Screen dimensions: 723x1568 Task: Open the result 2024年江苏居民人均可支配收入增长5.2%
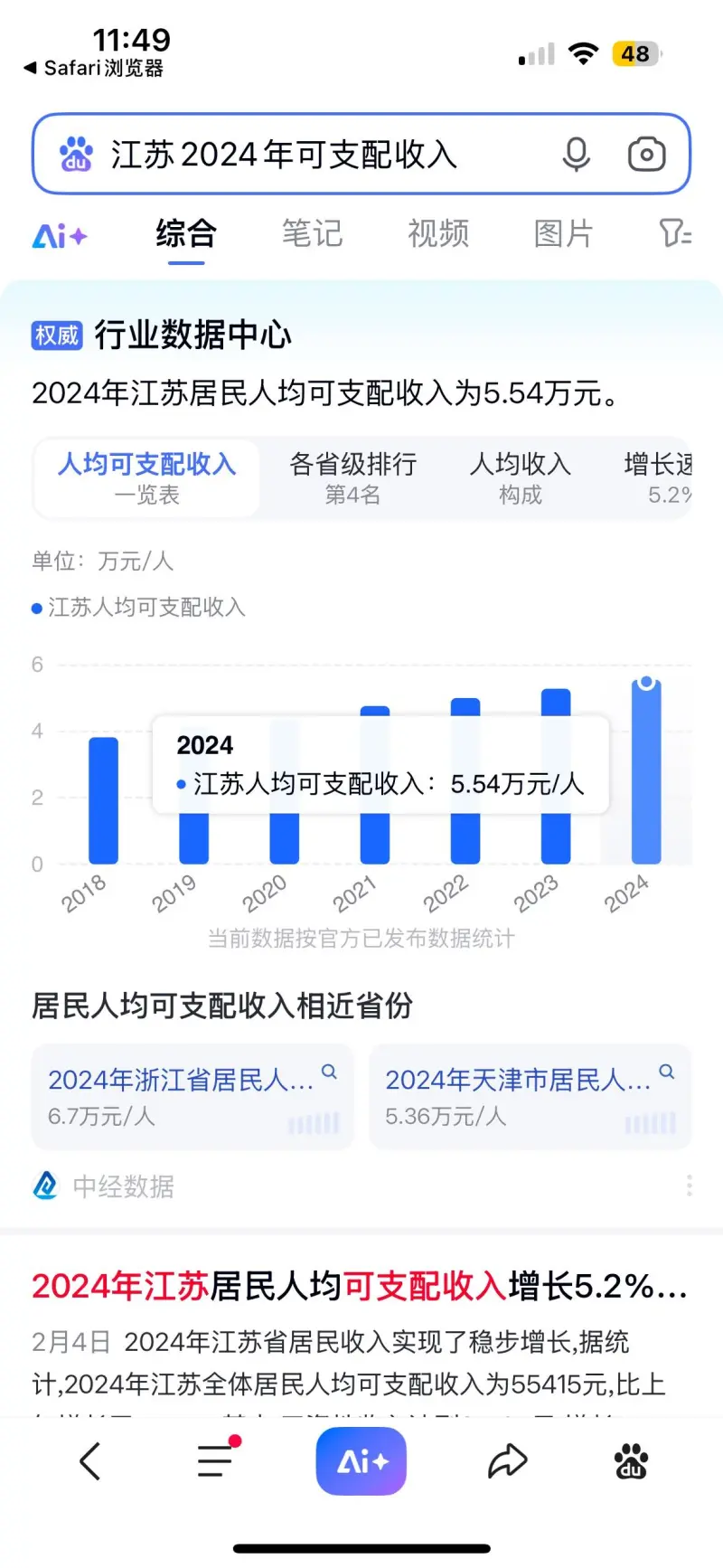coord(360,1285)
